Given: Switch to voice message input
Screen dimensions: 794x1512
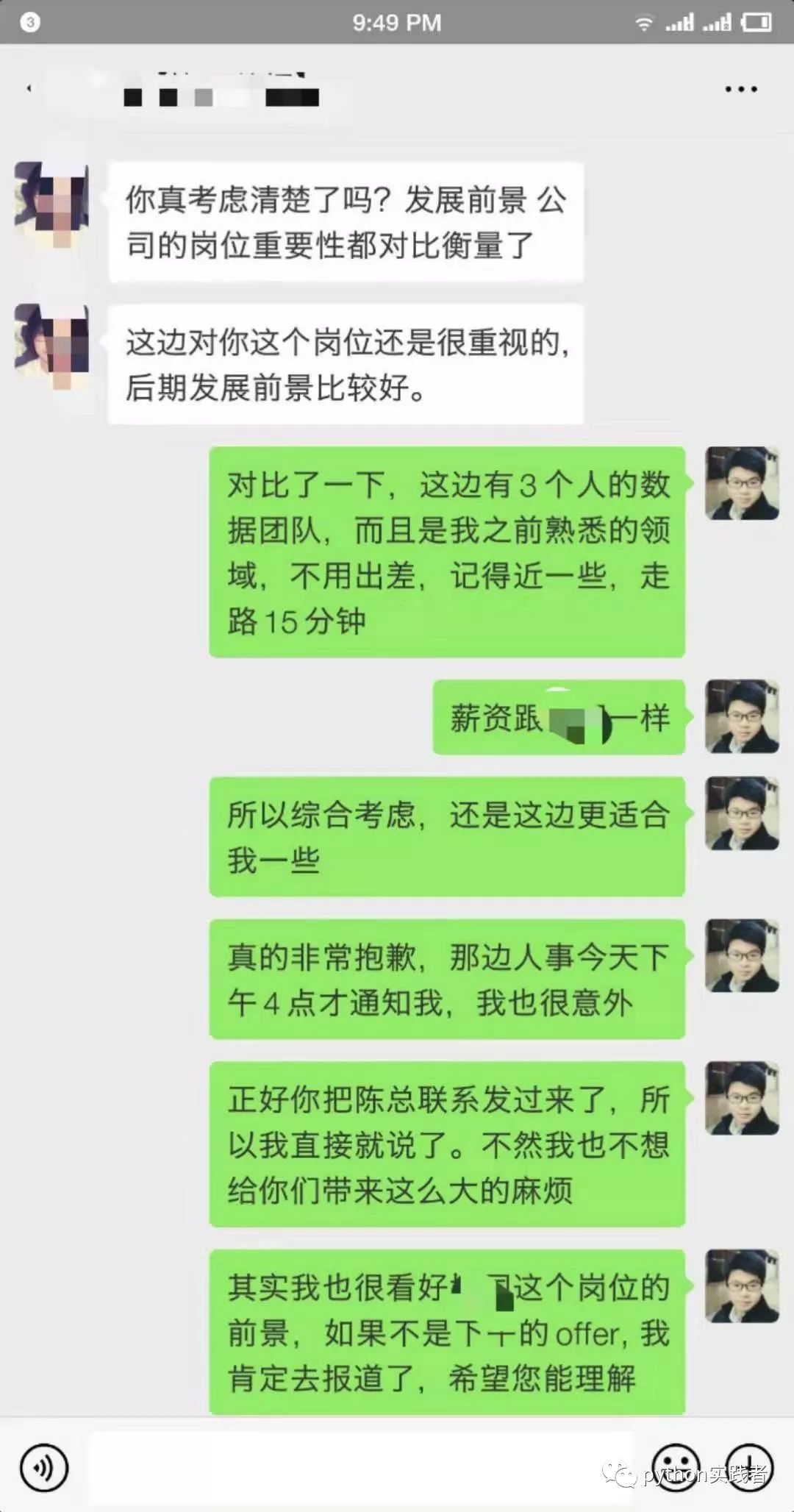Looking at the screenshot, I should [44, 1468].
